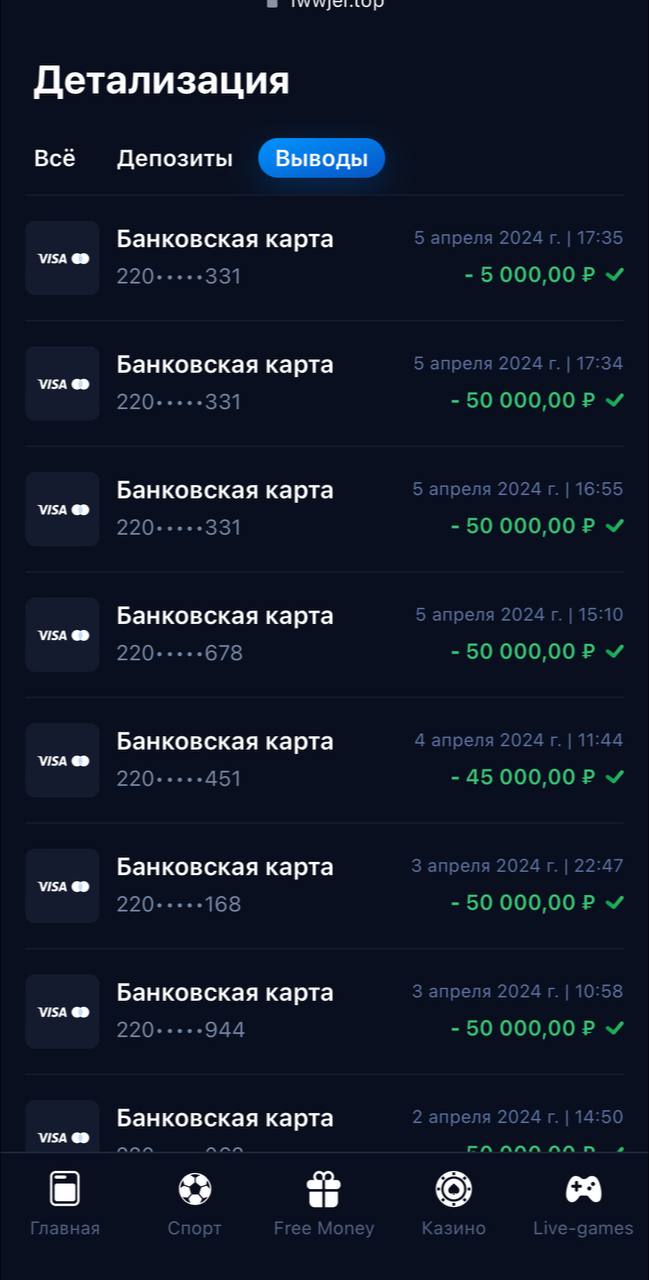Go to the Главная section
The width and height of the screenshot is (649, 1280).
(65, 1204)
